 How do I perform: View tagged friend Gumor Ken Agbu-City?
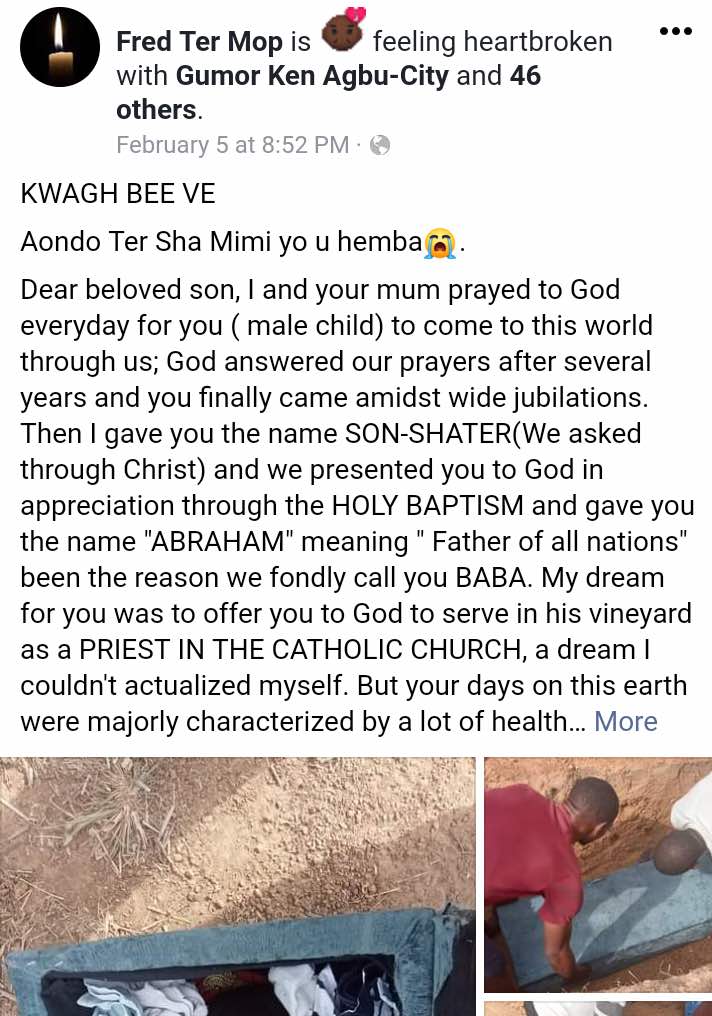point(312,76)
